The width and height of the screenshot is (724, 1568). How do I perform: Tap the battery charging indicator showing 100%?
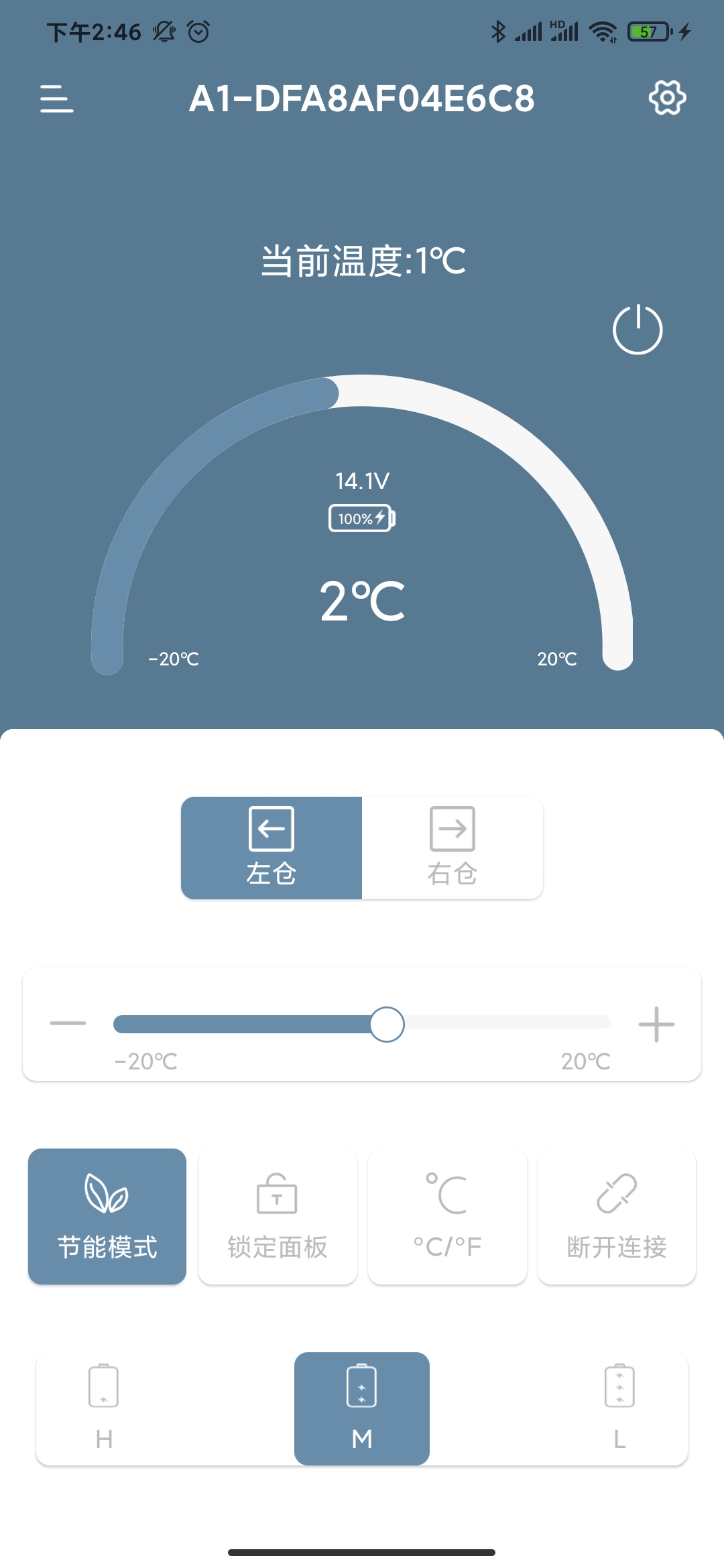click(361, 517)
